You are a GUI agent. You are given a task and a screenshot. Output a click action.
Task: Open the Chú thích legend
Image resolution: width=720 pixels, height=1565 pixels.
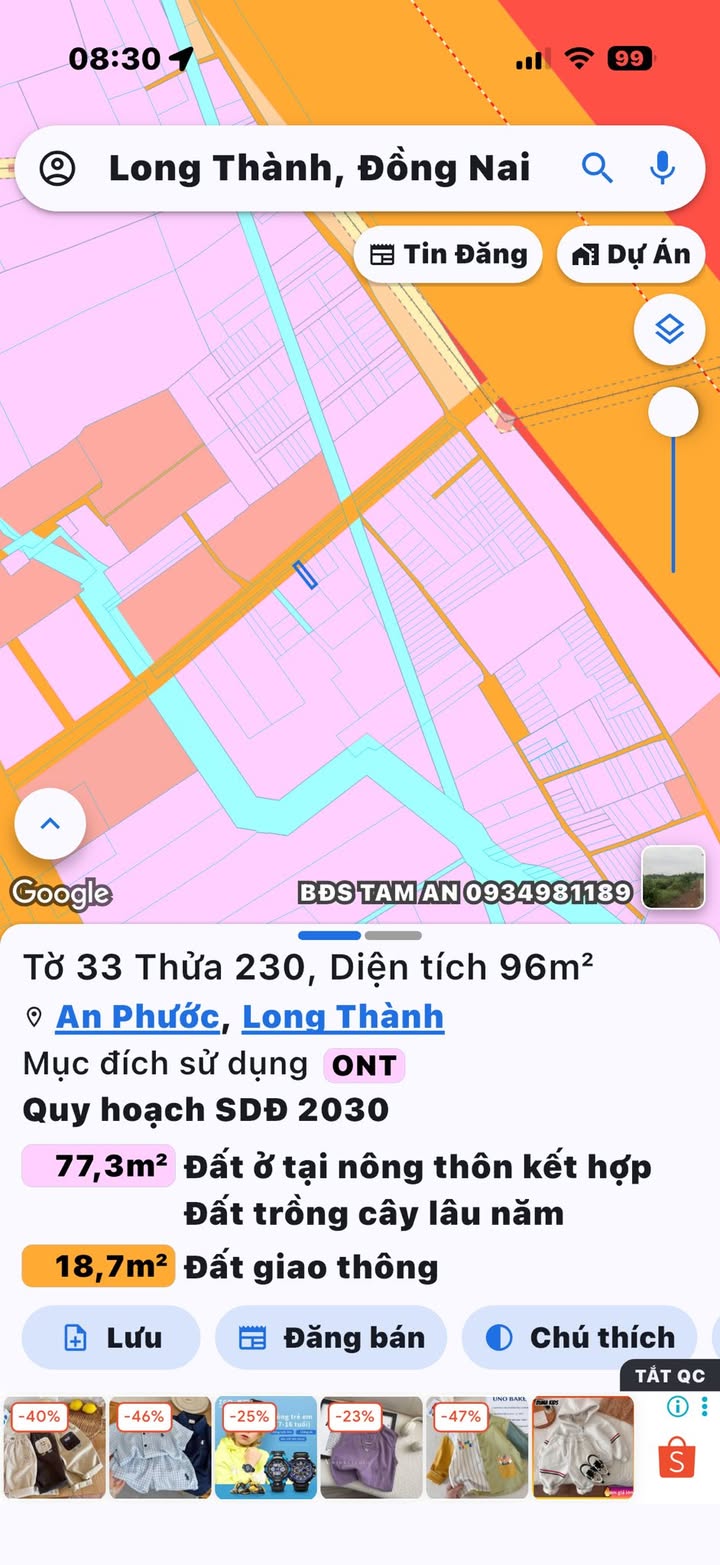(x=579, y=1337)
